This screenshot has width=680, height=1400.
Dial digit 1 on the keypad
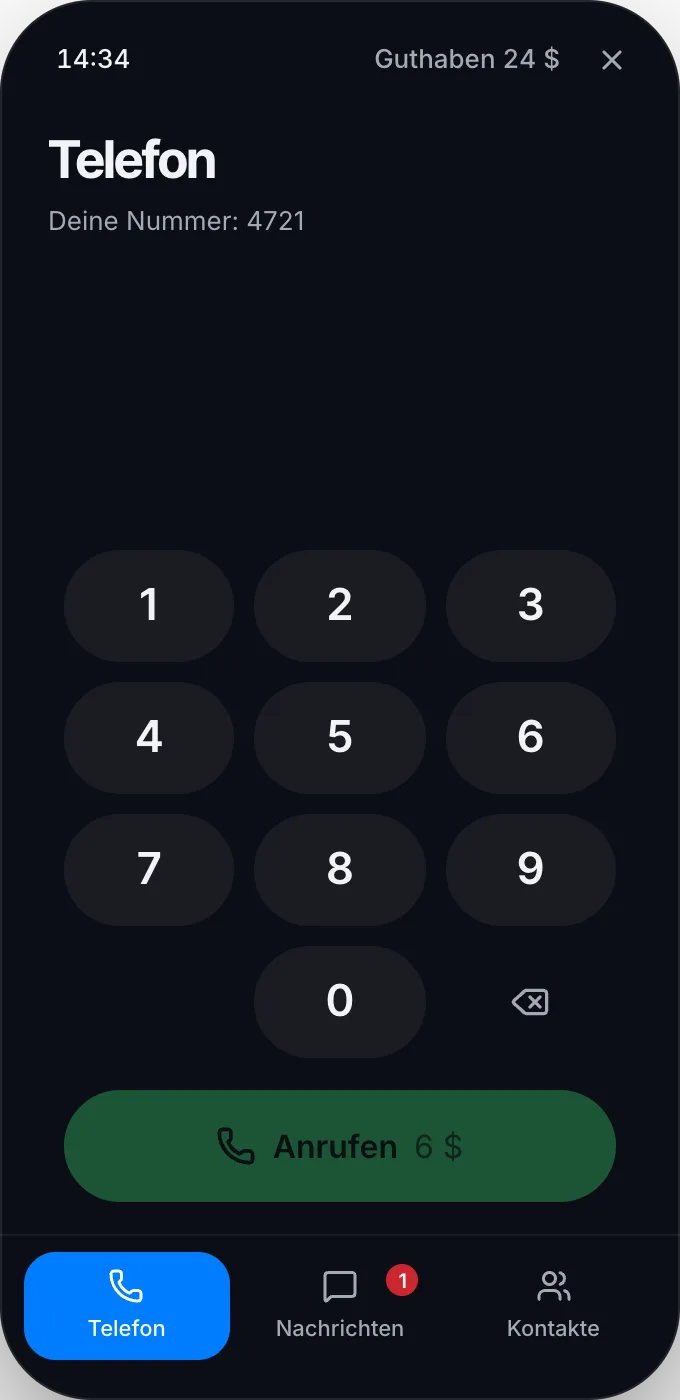[x=149, y=606]
